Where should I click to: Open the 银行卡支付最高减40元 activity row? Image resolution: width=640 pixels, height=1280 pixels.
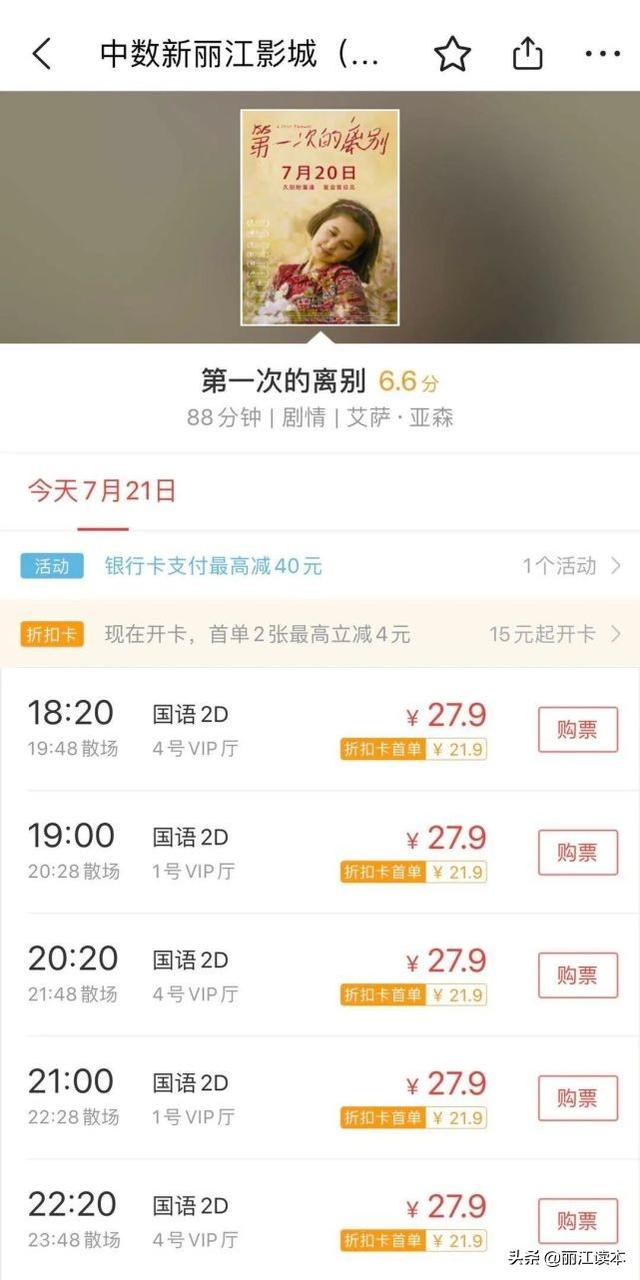point(320,566)
